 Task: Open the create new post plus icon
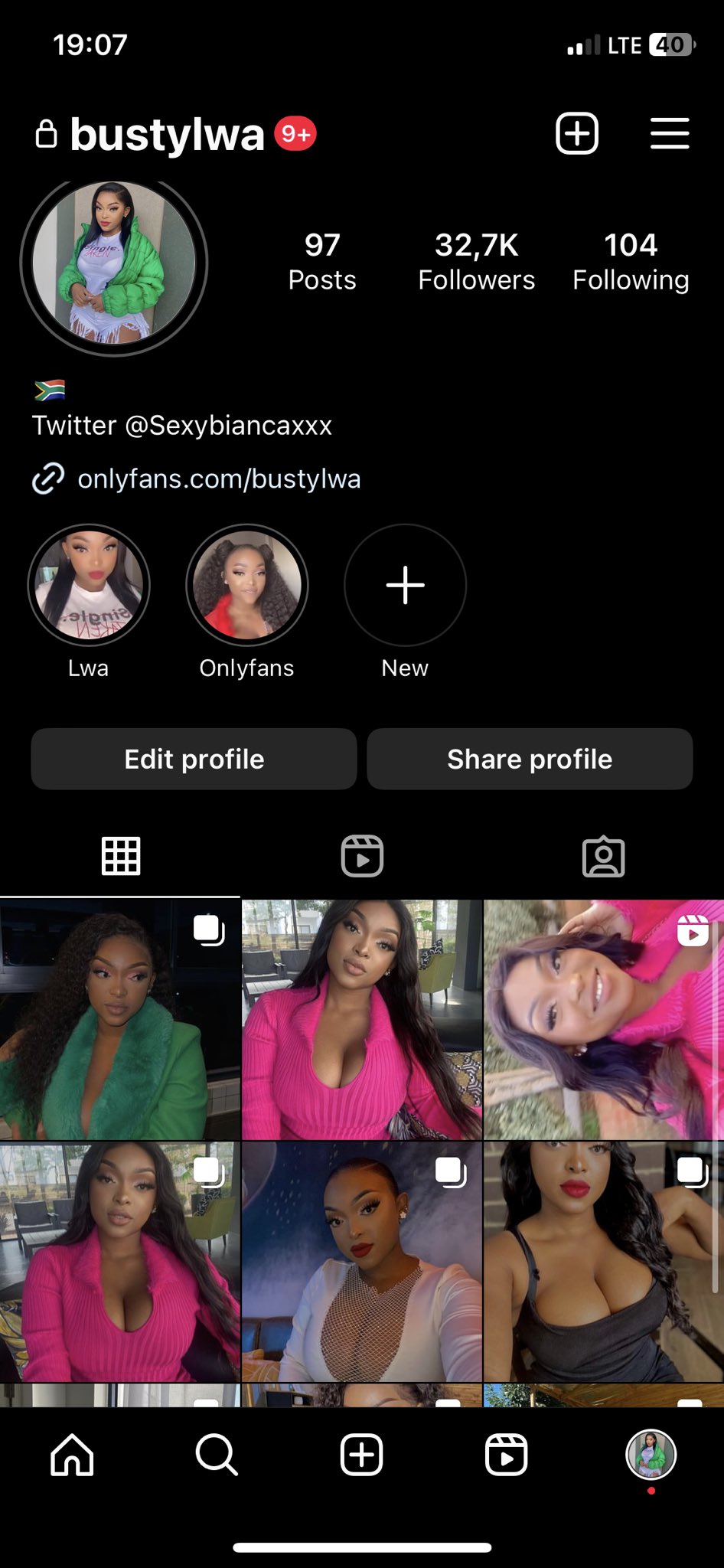point(577,134)
